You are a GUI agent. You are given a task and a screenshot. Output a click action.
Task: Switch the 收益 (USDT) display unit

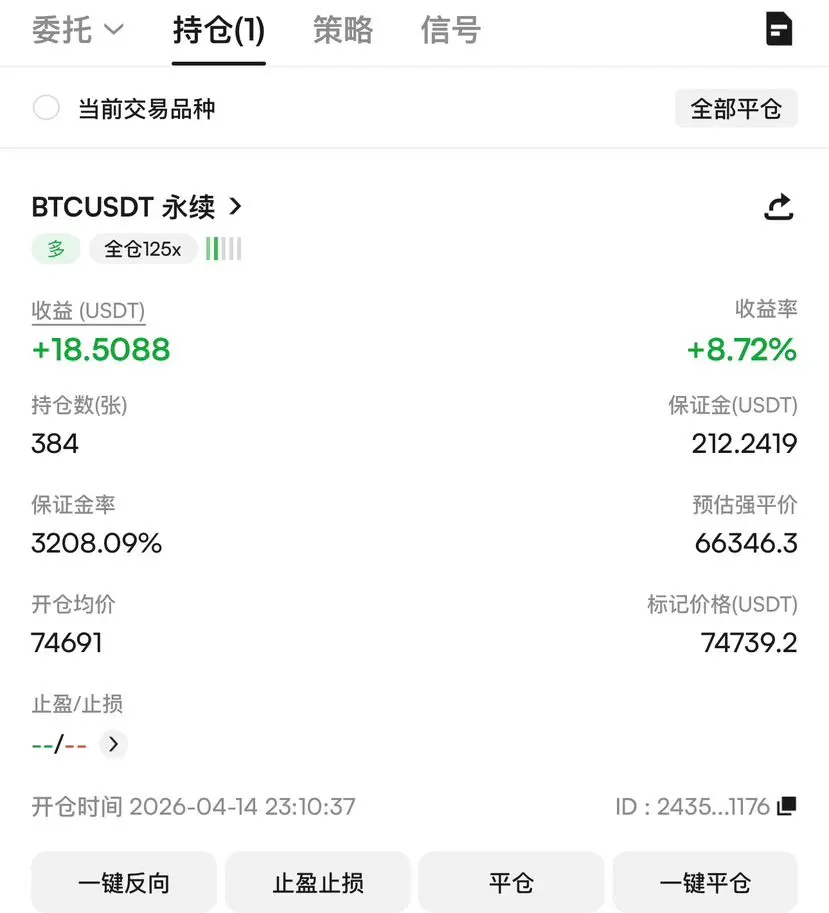pos(88,311)
